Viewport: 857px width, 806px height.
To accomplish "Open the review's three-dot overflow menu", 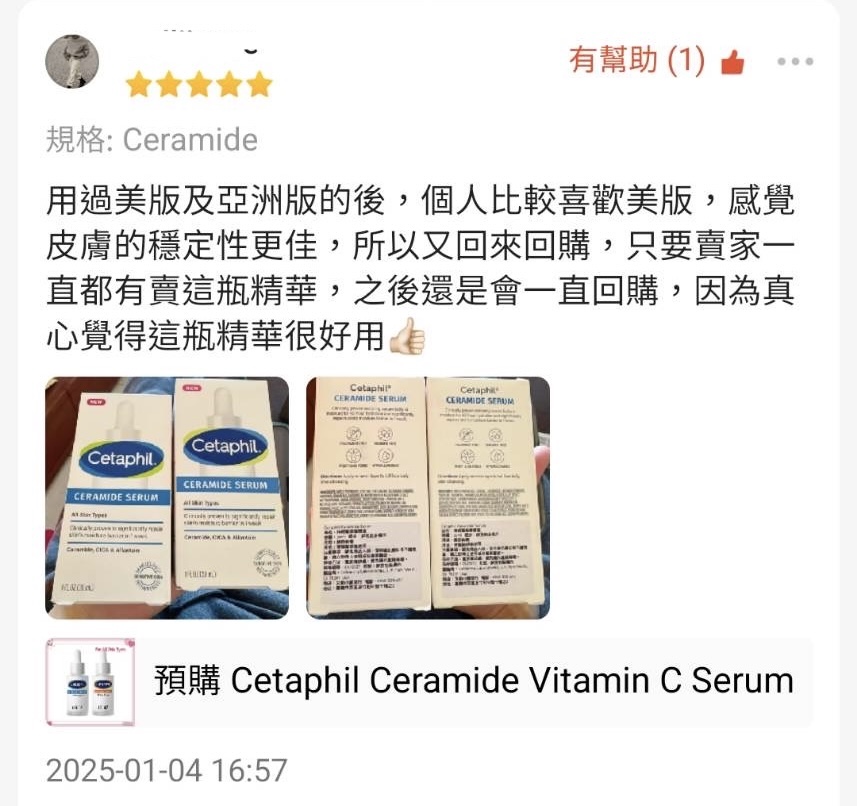I will click(795, 62).
